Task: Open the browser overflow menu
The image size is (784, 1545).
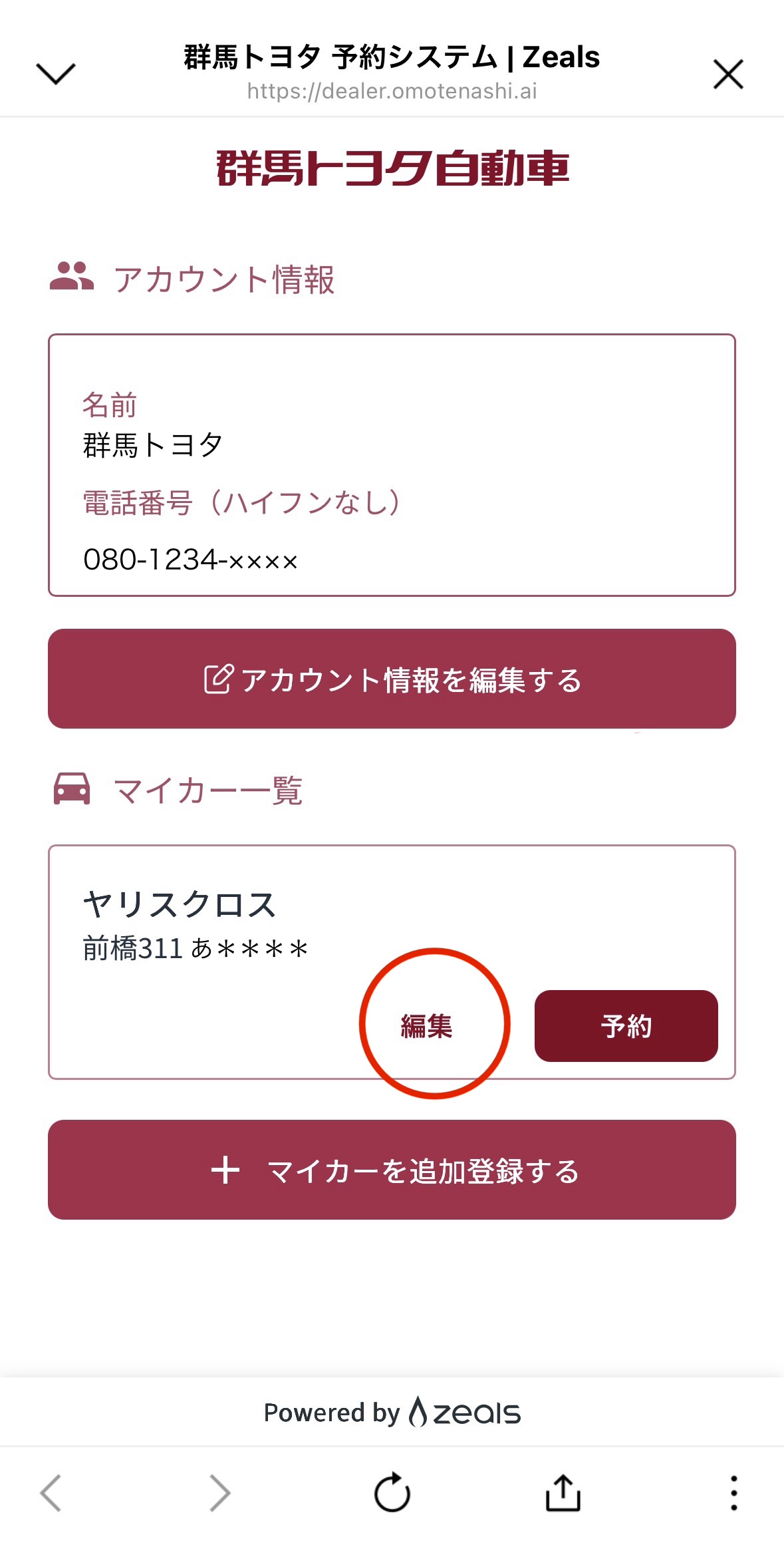Action: tap(733, 1493)
